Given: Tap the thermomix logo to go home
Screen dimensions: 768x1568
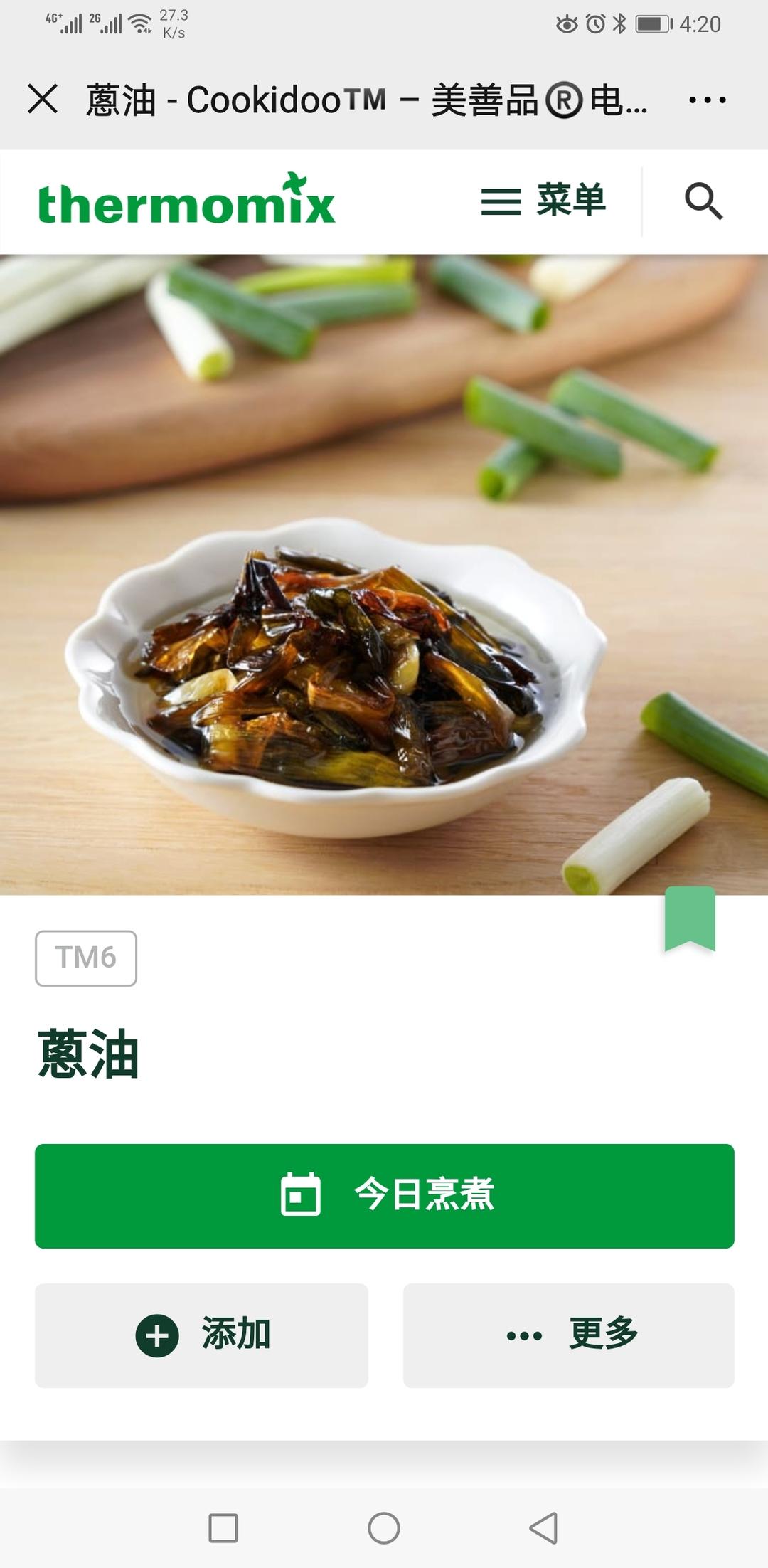Looking at the screenshot, I should (186, 201).
